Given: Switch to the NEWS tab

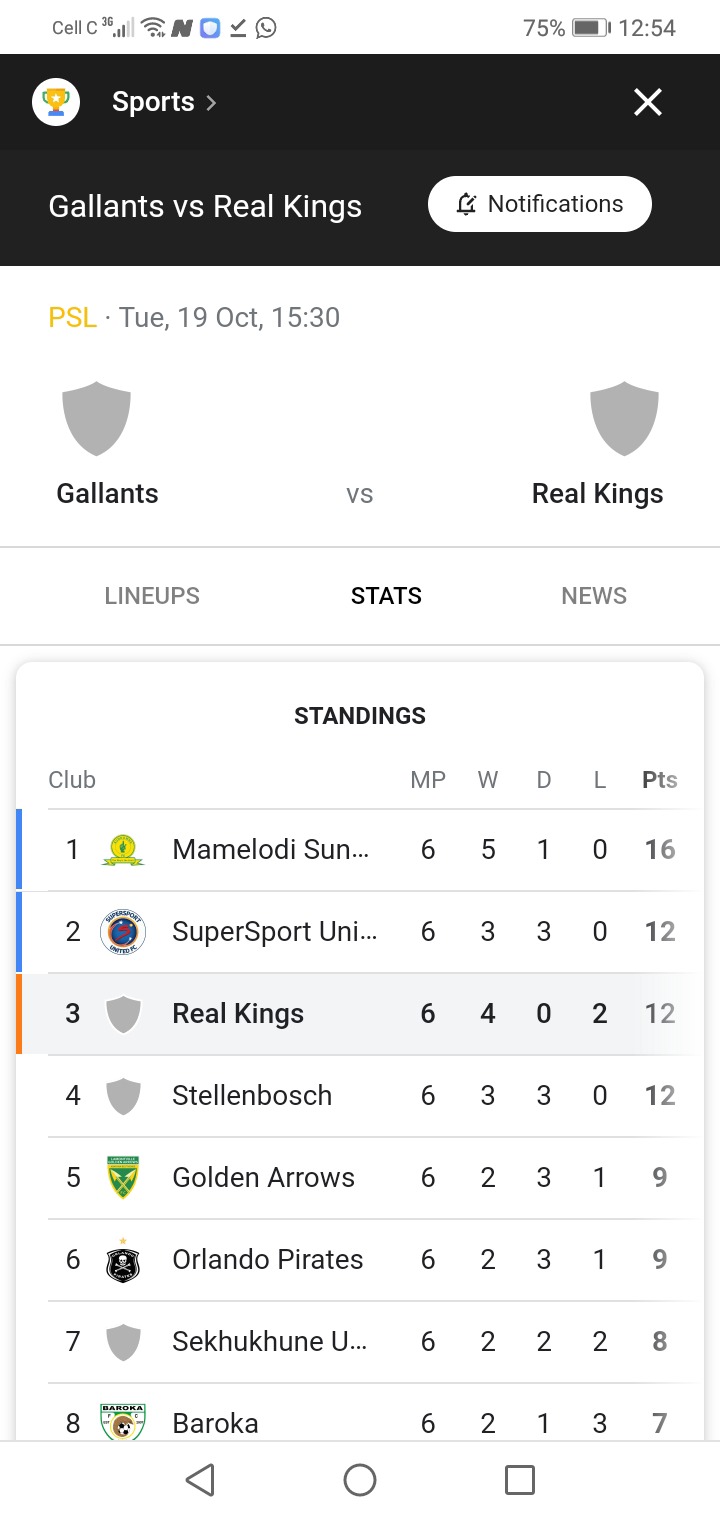Looking at the screenshot, I should (594, 596).
